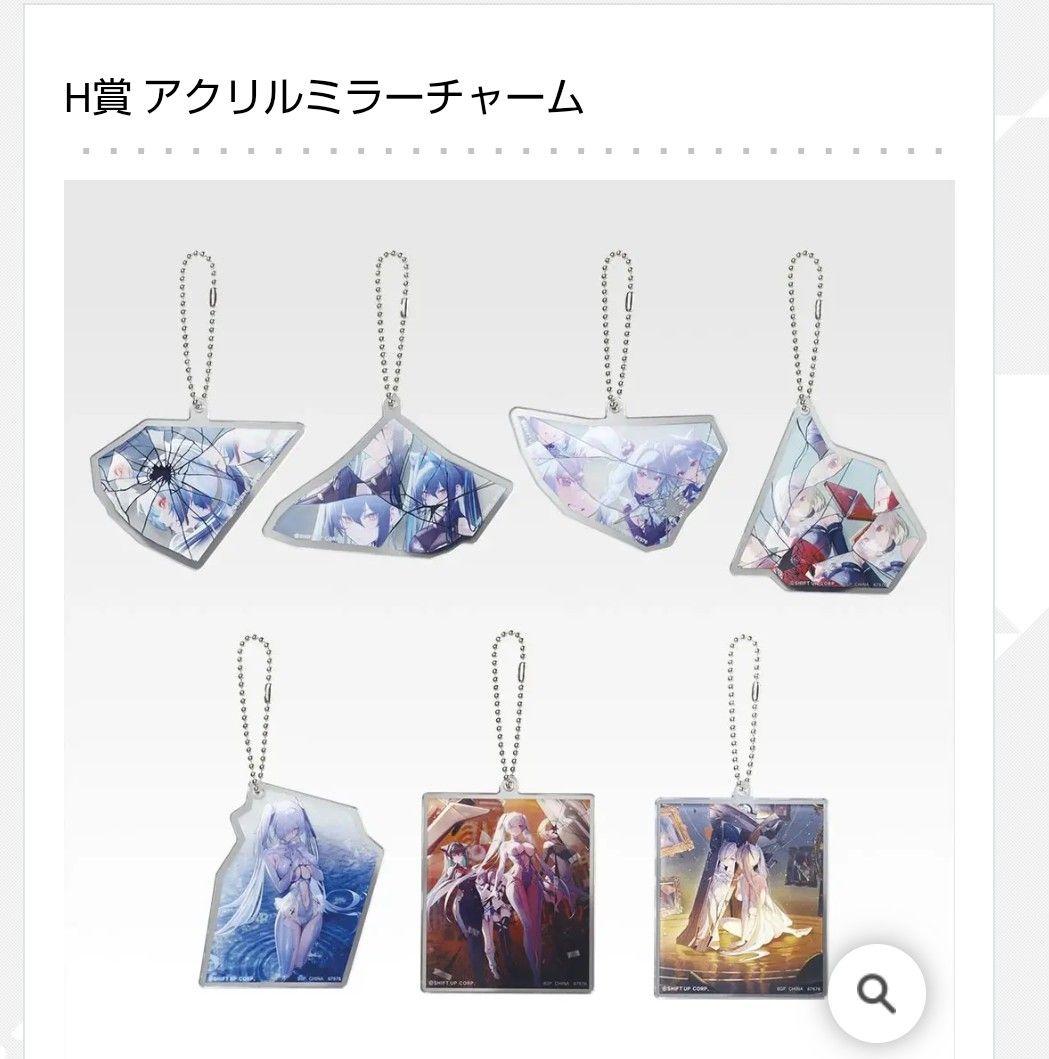
Task: Select the golden stage scene charm
Action: tap(745, 890)
